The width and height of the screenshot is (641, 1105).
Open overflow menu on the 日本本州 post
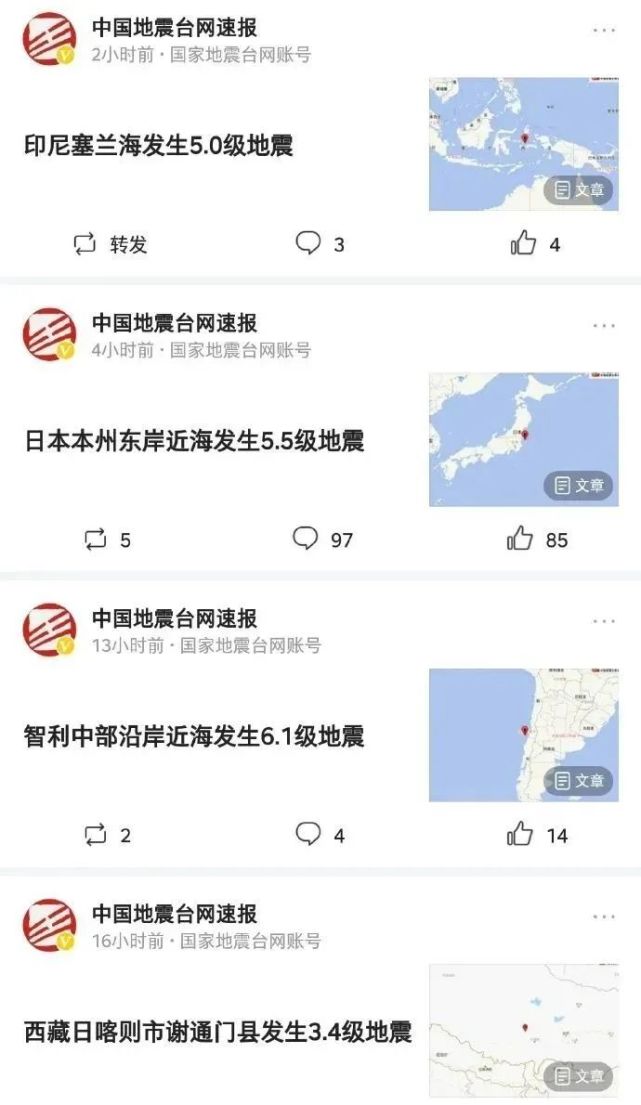(x=604, y=326)
